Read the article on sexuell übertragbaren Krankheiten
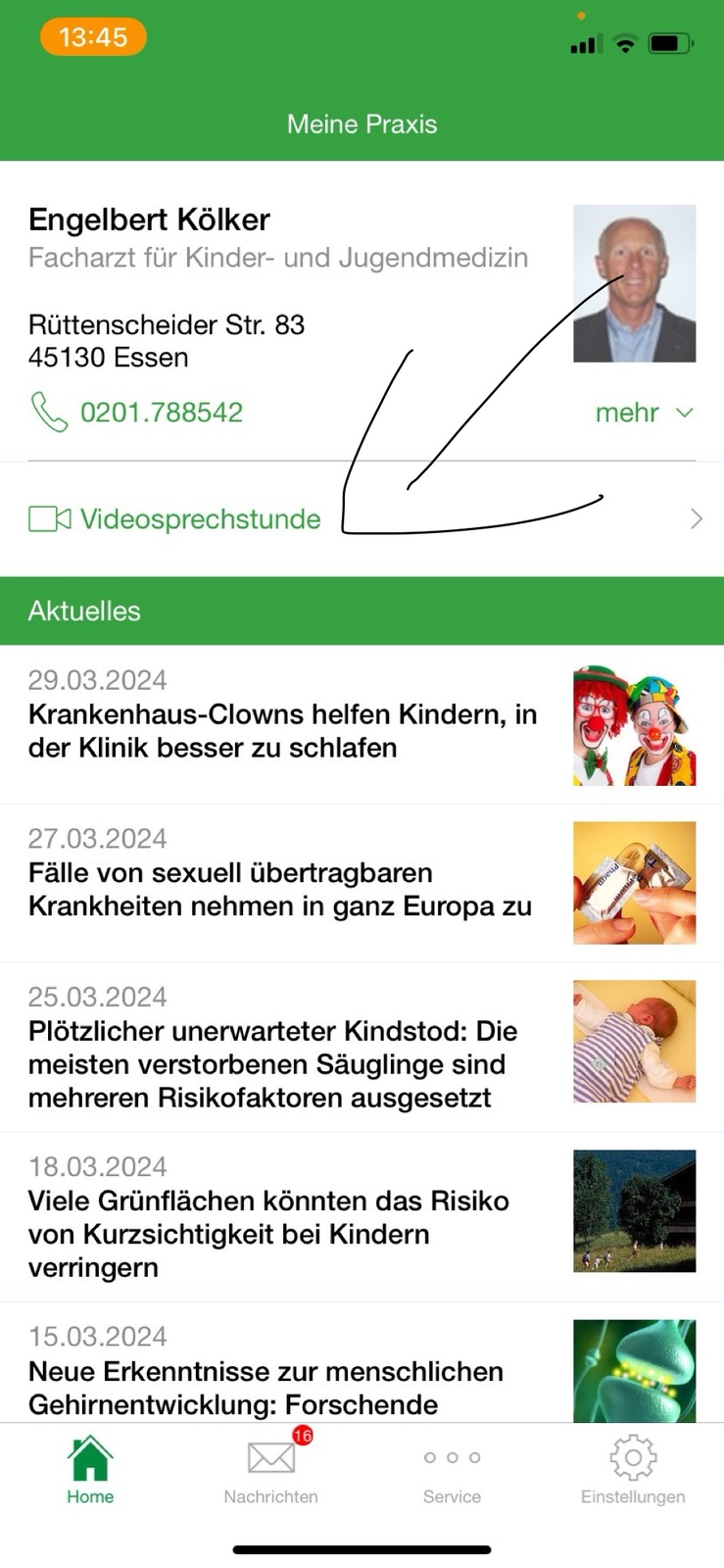Image resolution: width=724 pixels, height=1568 pixels. click(280, 889)
